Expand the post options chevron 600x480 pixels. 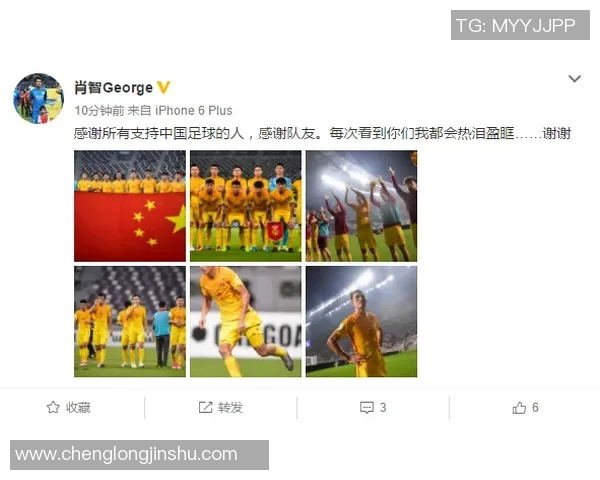[574, 79]
